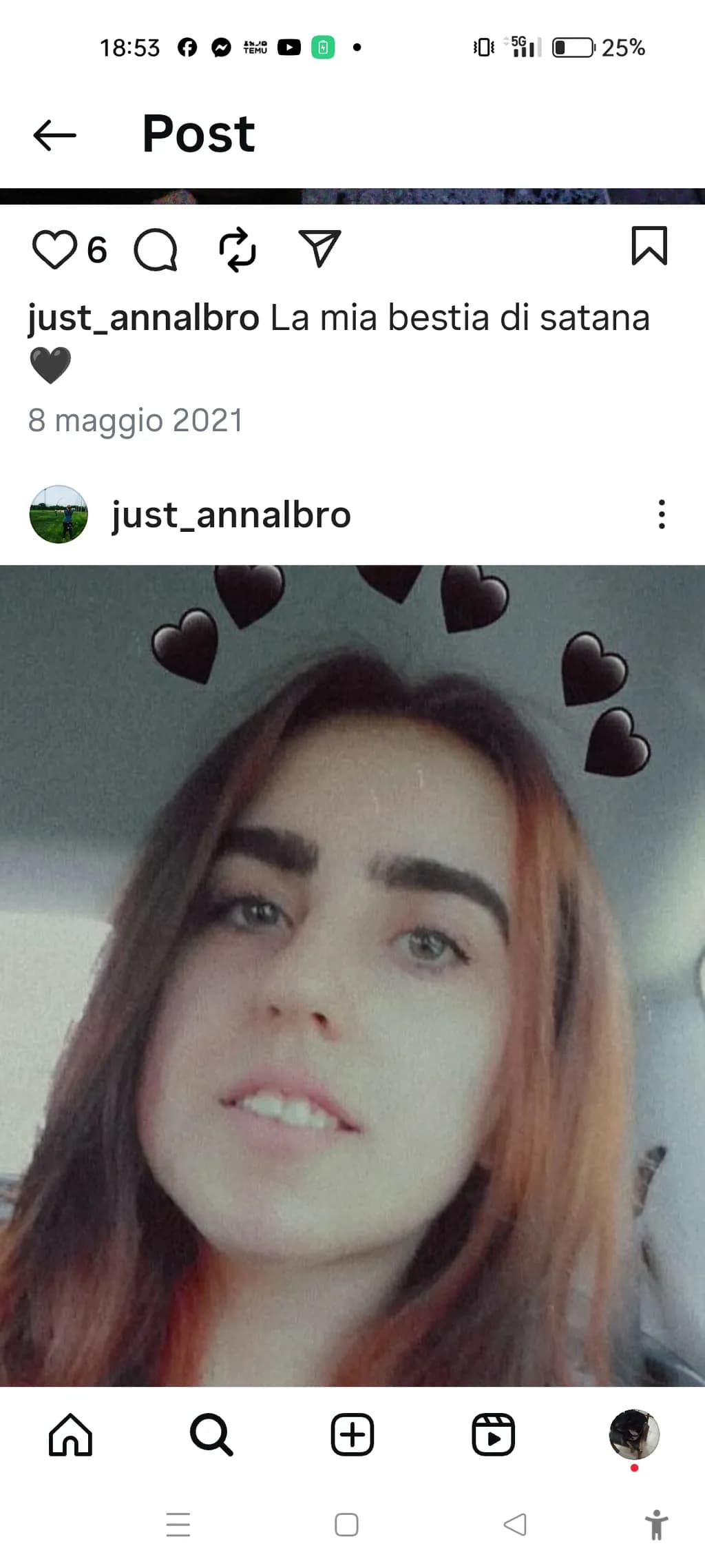The image size is (705, 1568).
Task: Open my profile tab avatar
Action: (634, 1434)
